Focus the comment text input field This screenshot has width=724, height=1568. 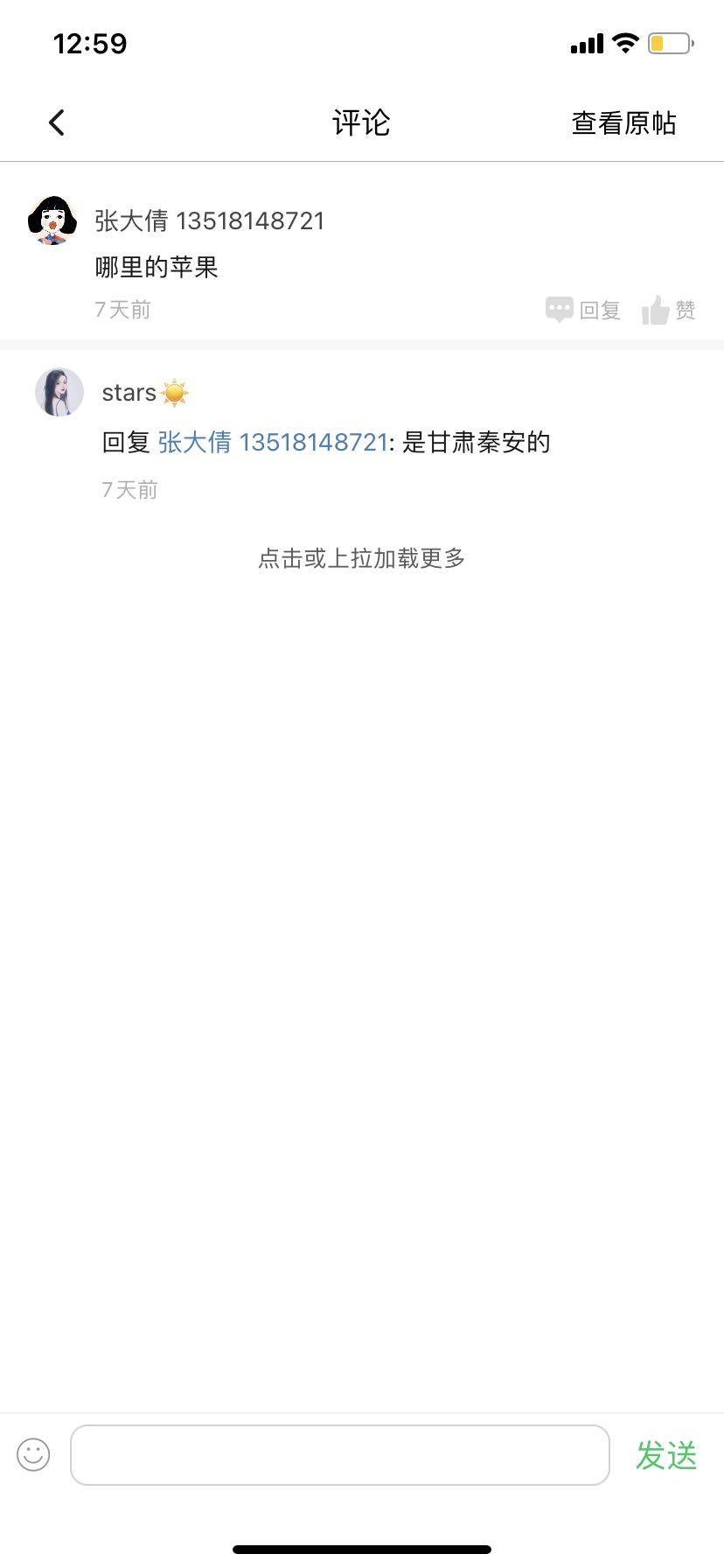(x=339, y=1455)
